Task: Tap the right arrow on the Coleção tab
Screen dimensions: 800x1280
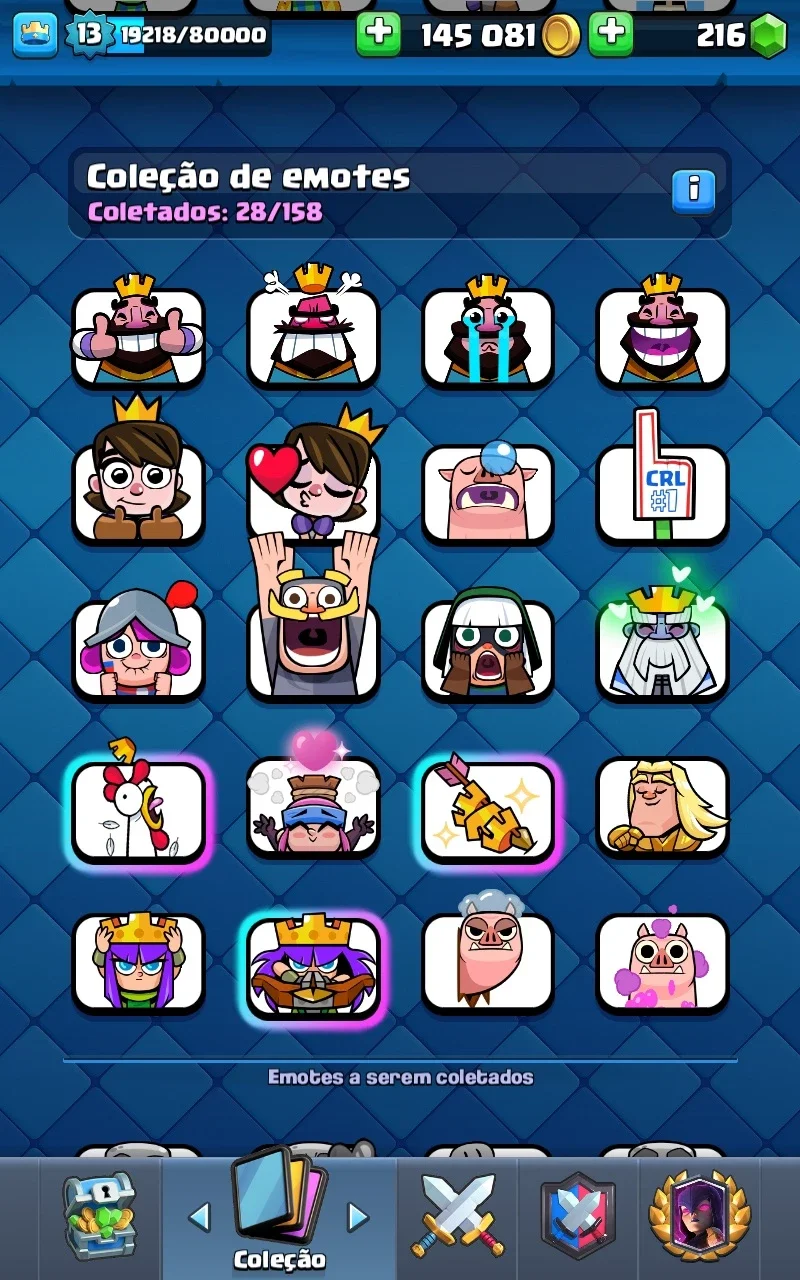Action: pyautogui.click(x=358, y=1217)
